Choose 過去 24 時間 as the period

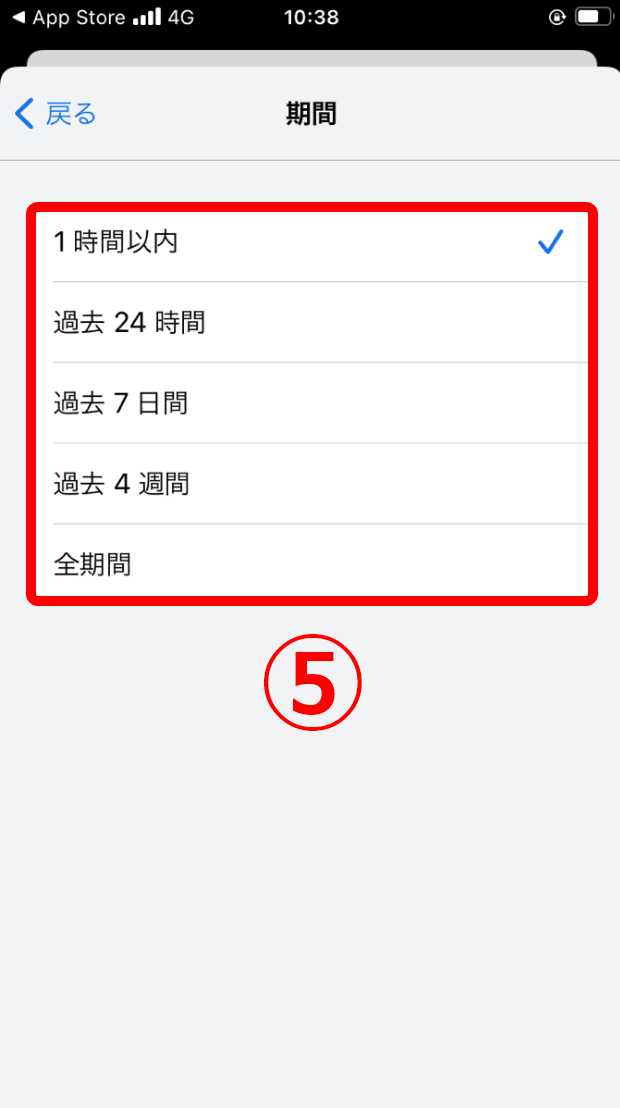click(x=310, y=322)
